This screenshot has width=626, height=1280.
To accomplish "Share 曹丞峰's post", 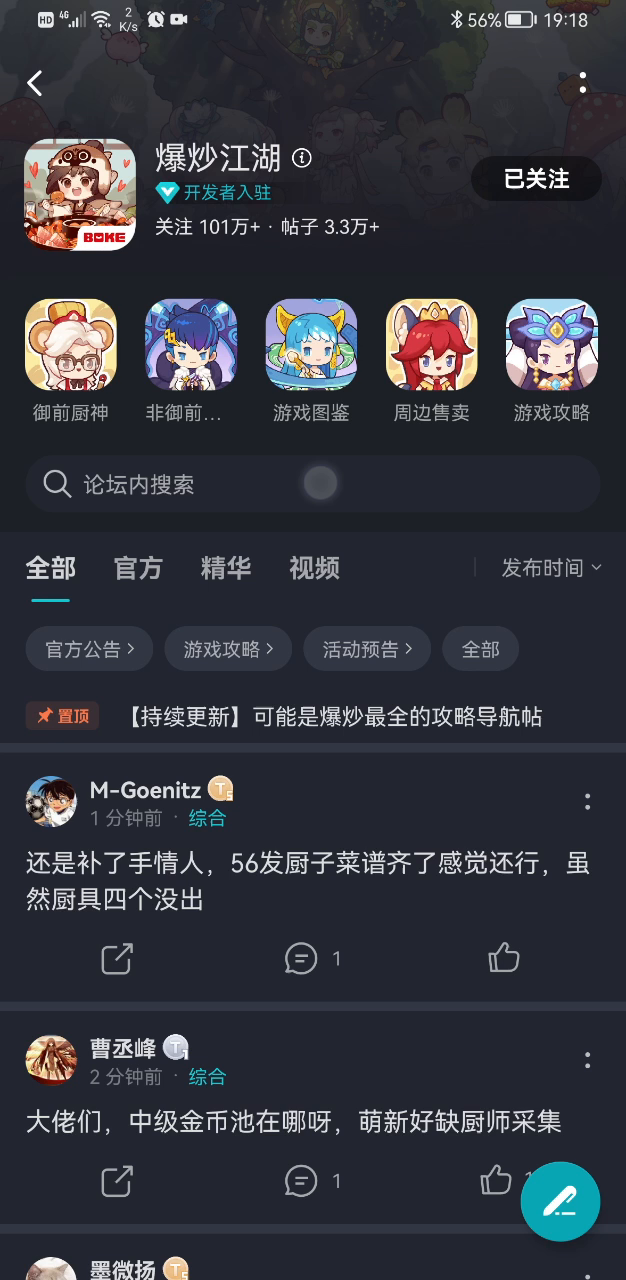I will pos(117,1181).
